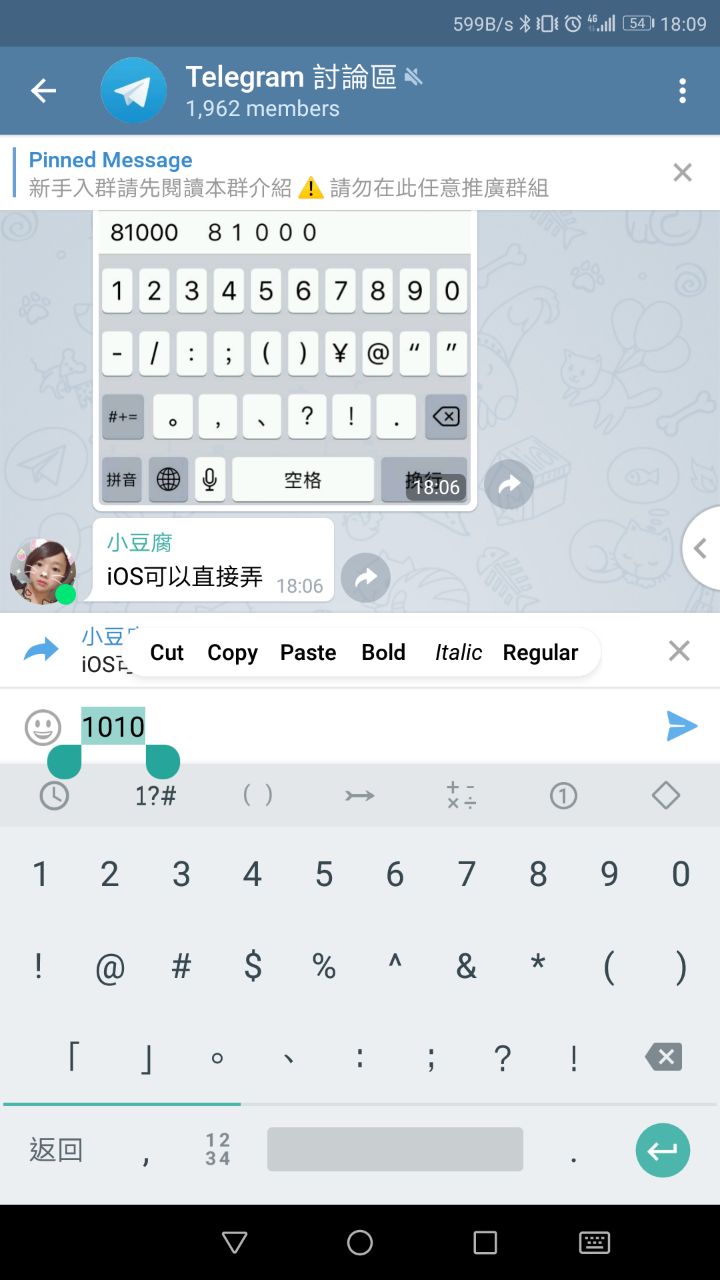Image resolution: width=720 pixels, height=1280 pixels.
Task: Cancel the forwarded message preview
Action: pyautogui.click(x=679, y=651)
